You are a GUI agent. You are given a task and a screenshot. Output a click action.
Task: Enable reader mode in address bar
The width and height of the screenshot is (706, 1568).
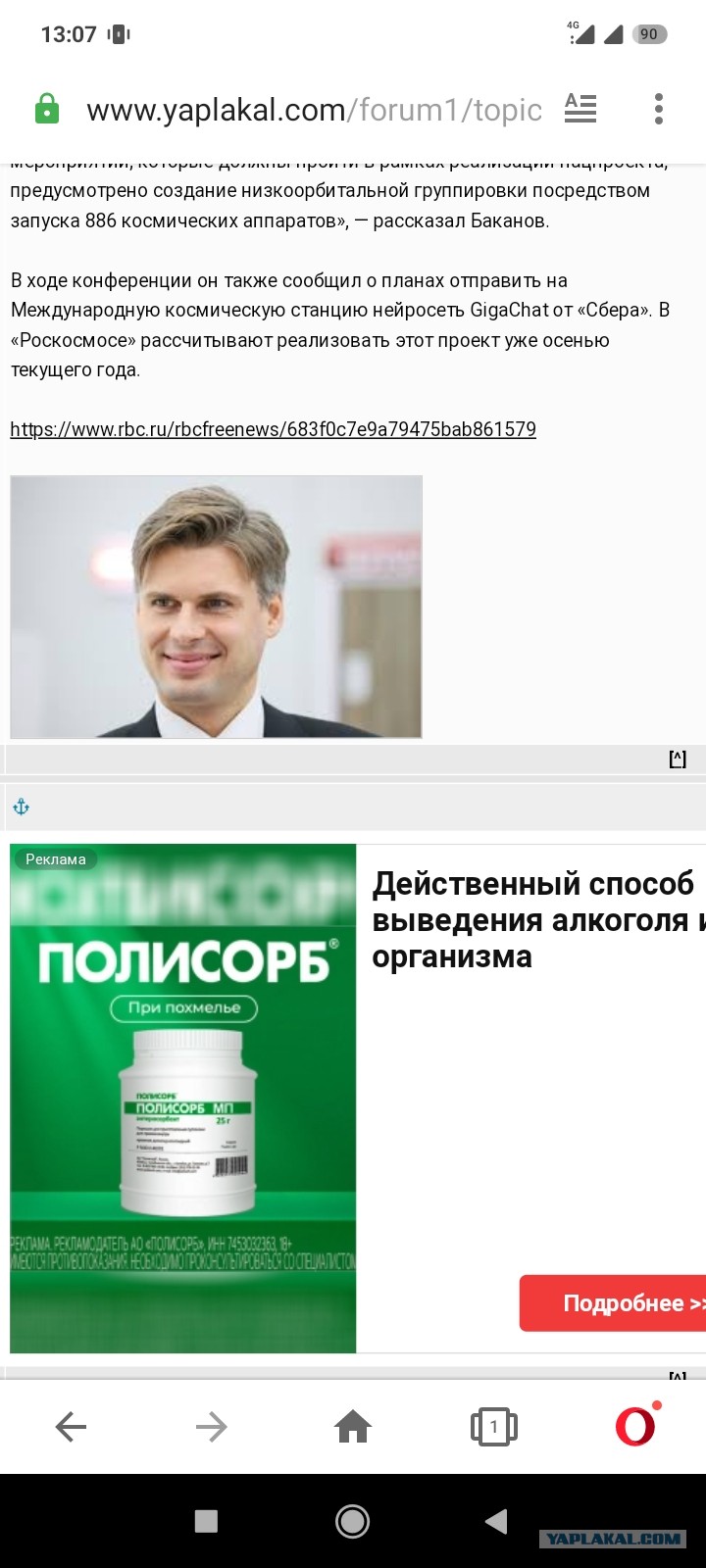pyautogui.click(x=580, y=108)
